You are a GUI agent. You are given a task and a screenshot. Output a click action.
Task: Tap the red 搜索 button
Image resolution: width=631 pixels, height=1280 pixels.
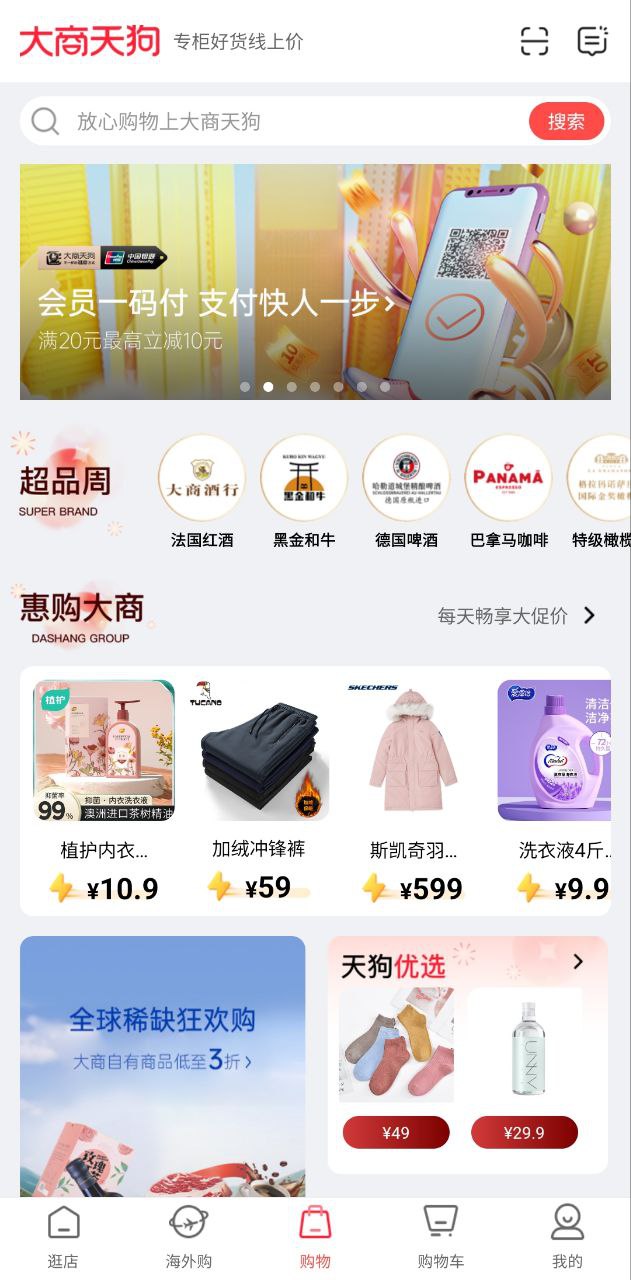tap(566, 122)
